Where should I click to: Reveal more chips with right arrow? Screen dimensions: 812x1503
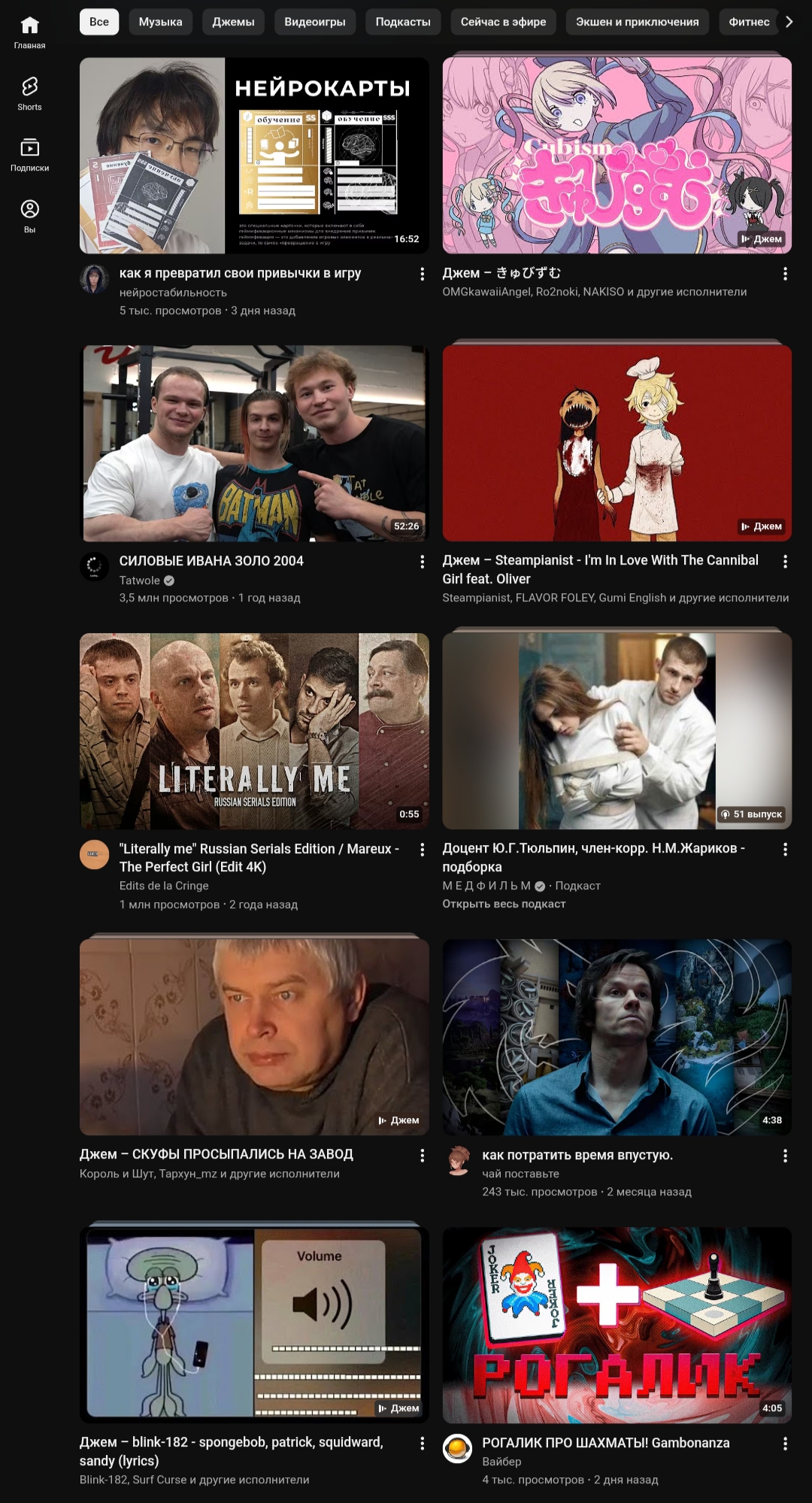click(x=789, y=22)
